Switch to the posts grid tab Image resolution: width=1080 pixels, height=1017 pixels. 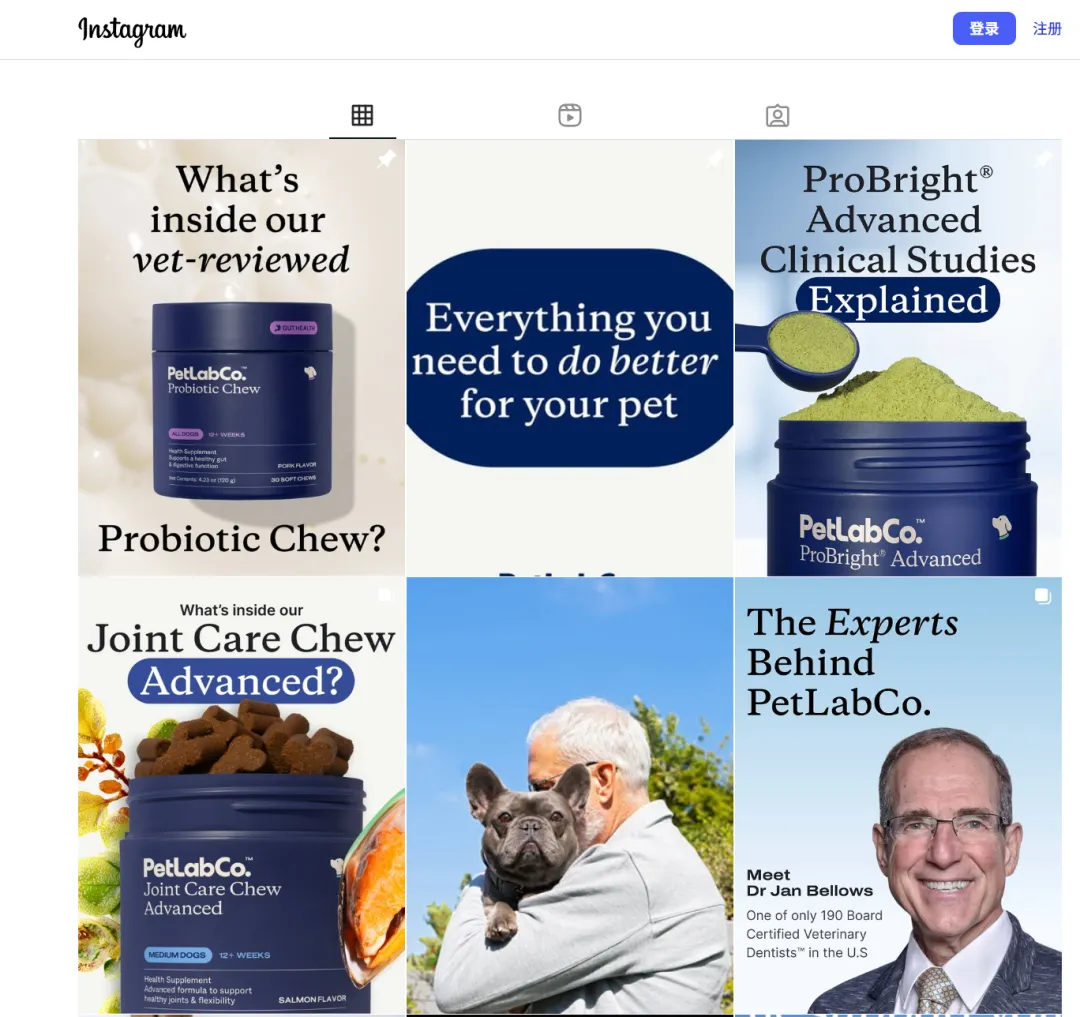pos(362,116)
